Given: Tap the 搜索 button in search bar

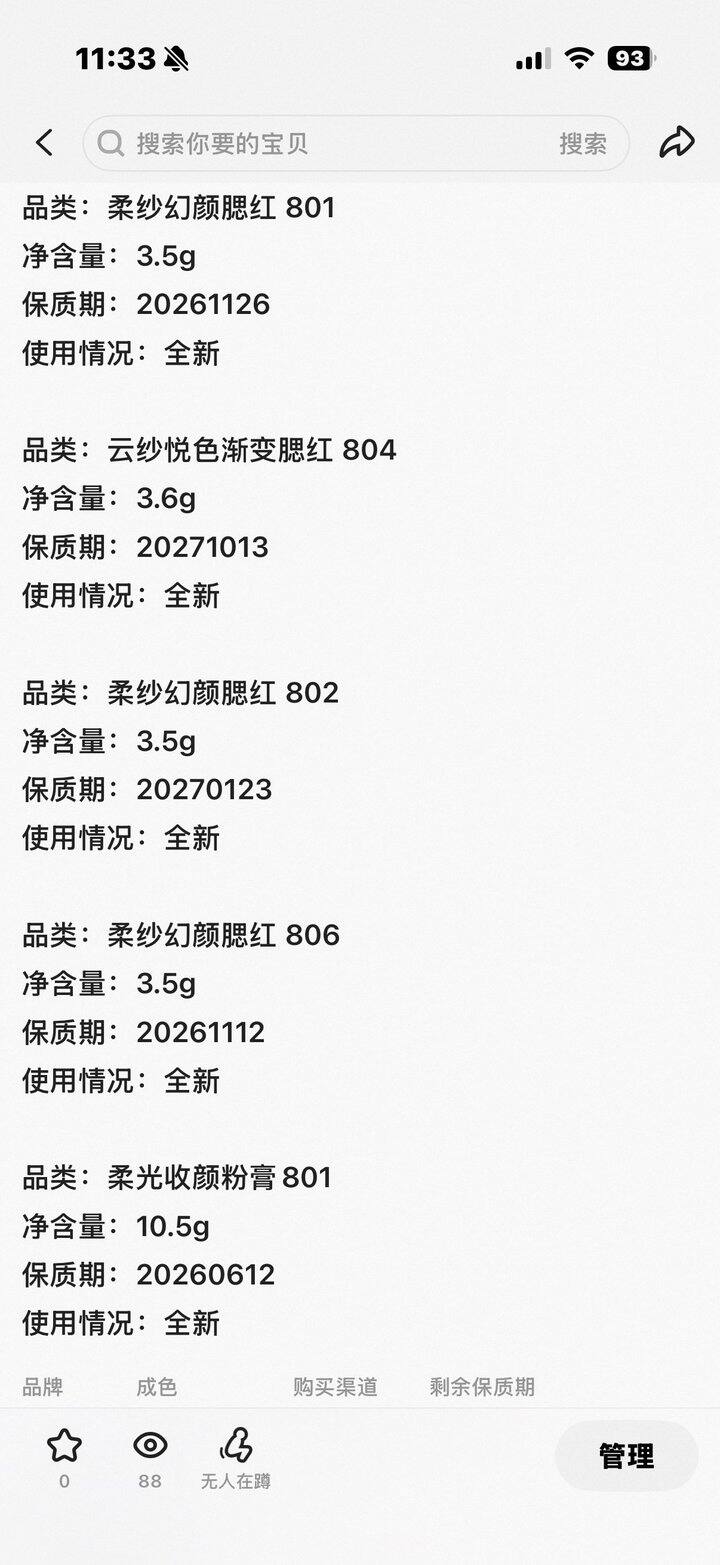Looking at the screenshot, I should 583,144.
